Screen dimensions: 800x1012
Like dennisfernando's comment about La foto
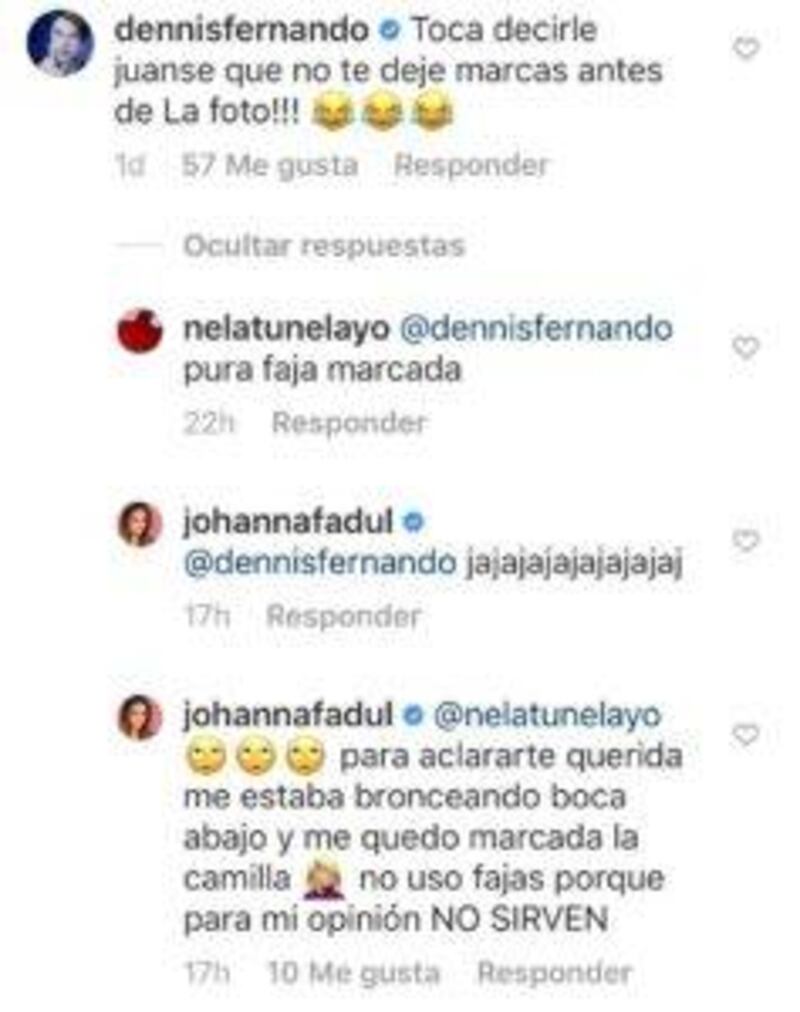[x=746, y=48]
